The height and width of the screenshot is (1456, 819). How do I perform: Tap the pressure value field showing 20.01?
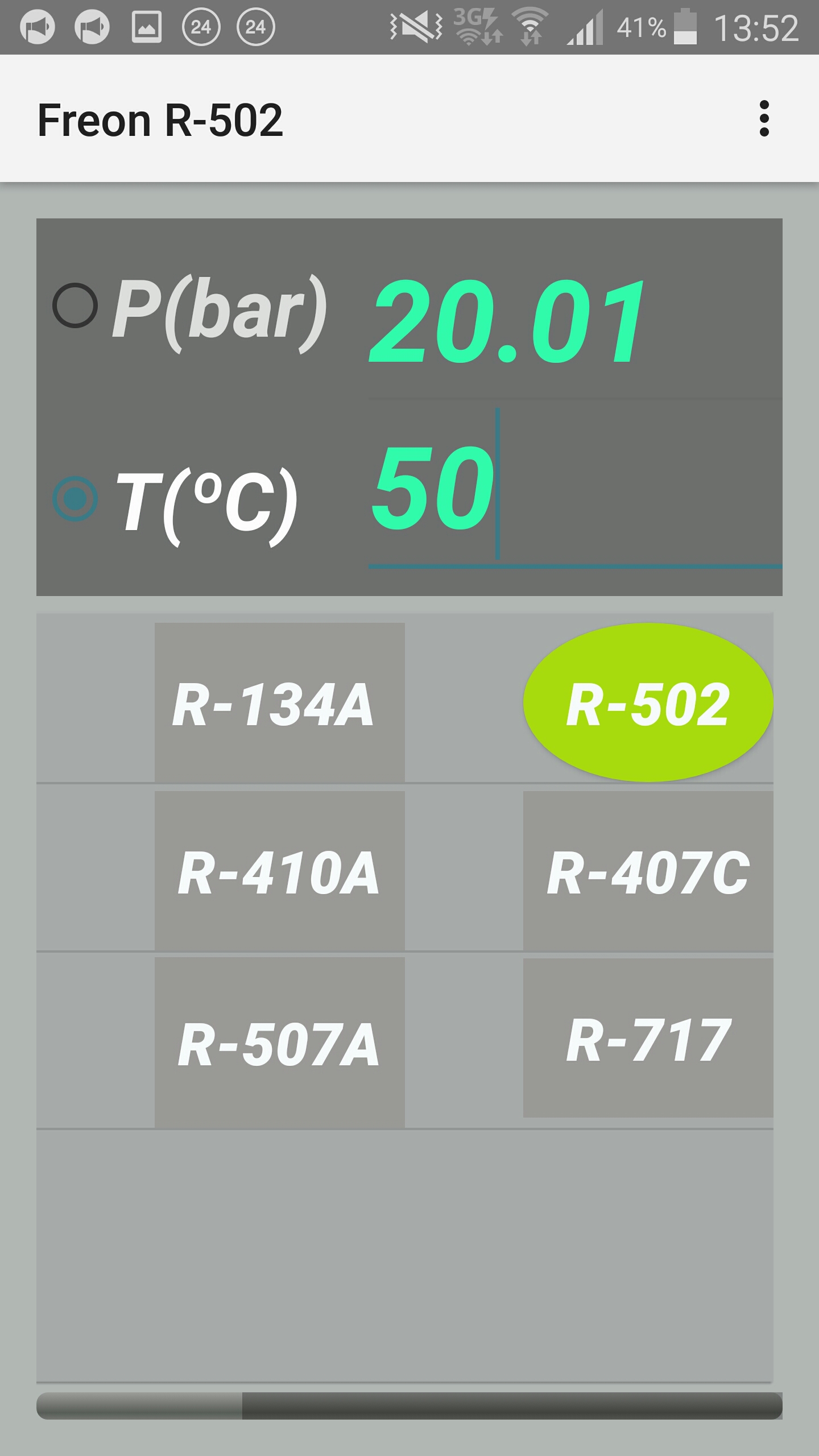click(x=569, y=321)
